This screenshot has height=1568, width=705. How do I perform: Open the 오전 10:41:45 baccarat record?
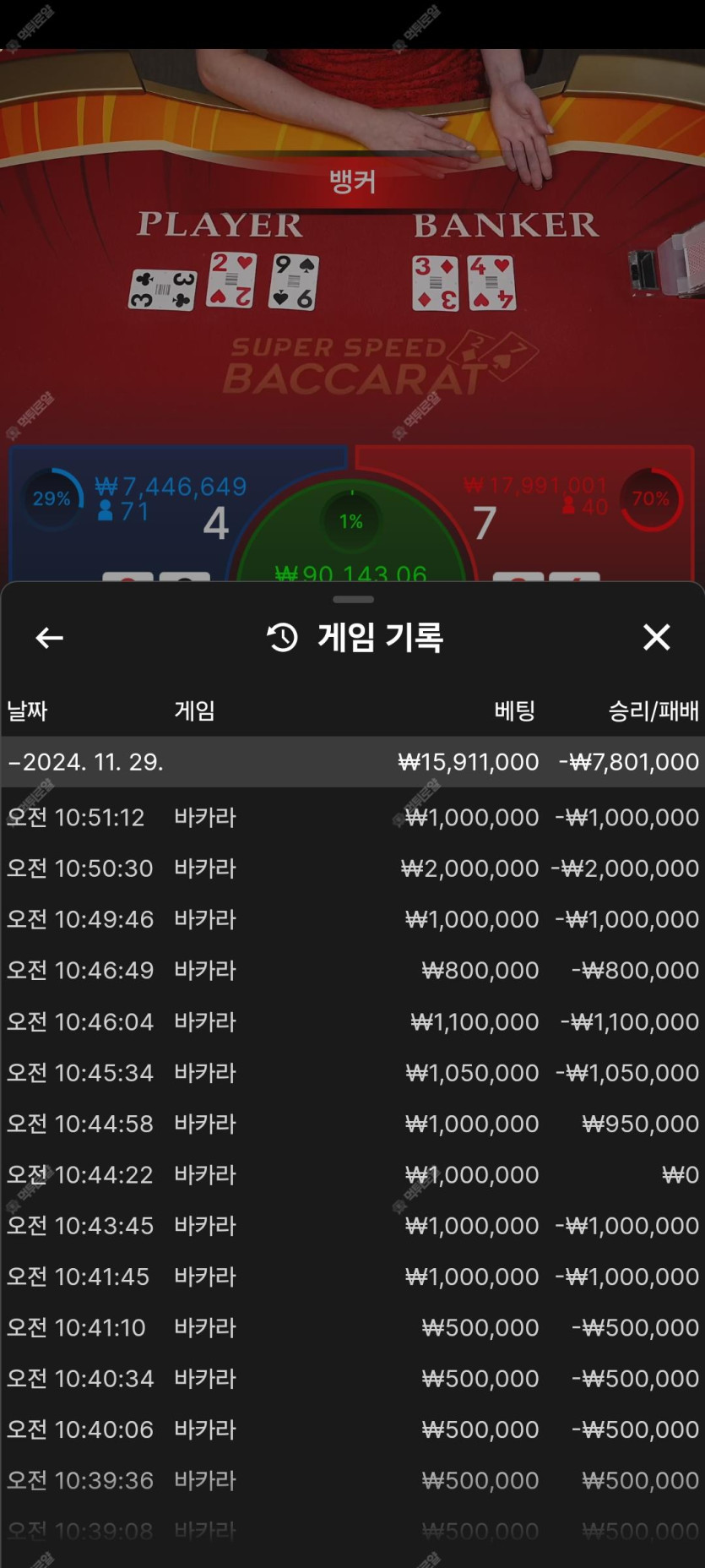[352, 1277]
